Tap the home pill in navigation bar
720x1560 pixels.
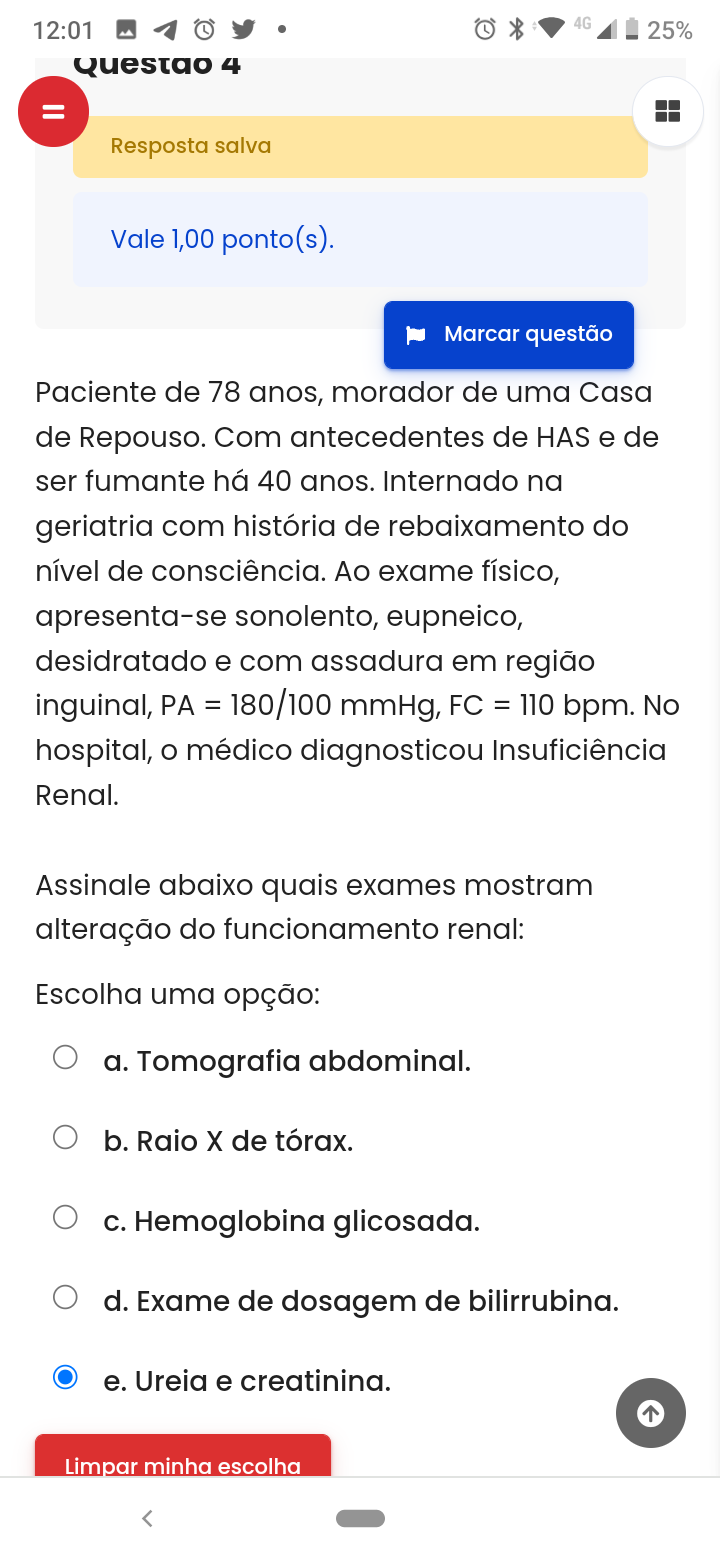pos(360,1518)
